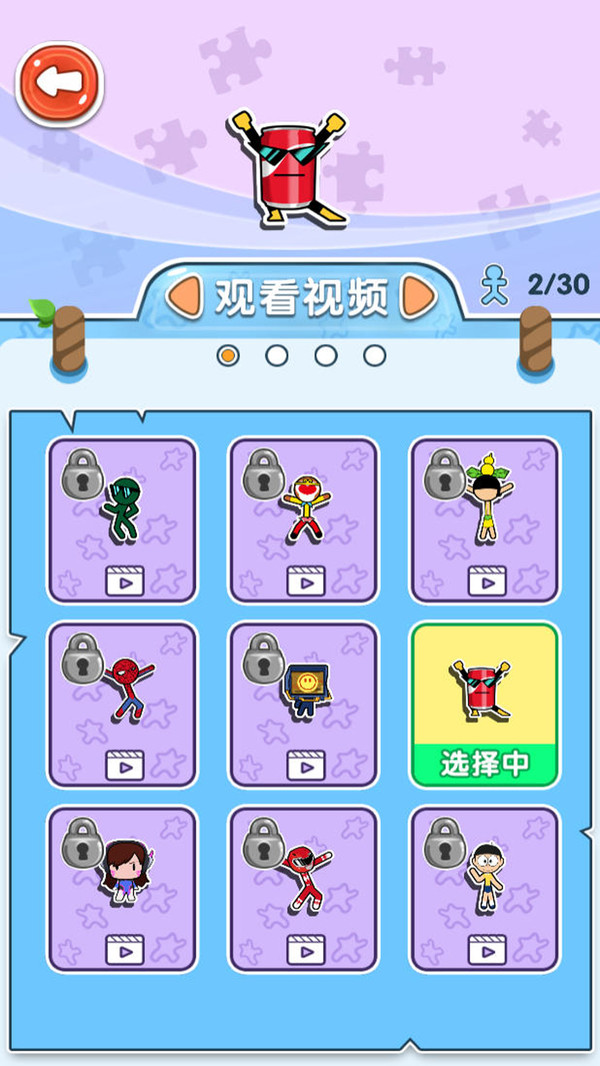The height and width of the screenshot is (1066, 600).
Task: Unlock the monkey king stickman skin
Action: (304, 520)
